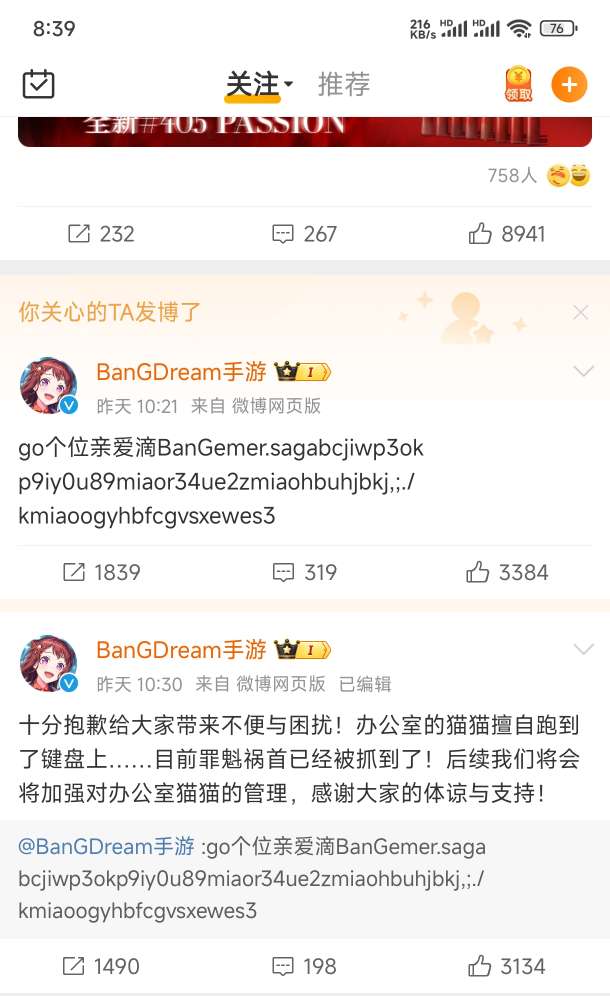The width and height of the screenshot is (610, 996).
Task: Switch to the 推荐 tab
Action: click(x=344, y=85)
